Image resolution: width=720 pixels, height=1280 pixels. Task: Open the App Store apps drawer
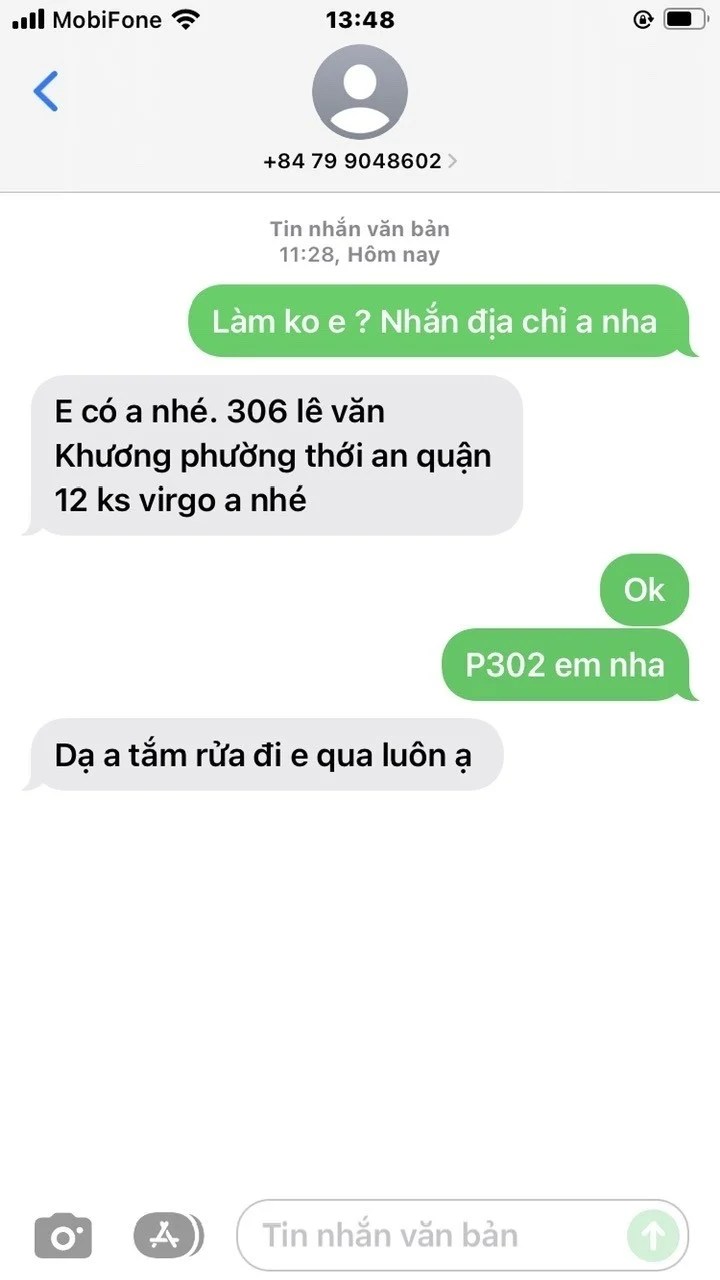click(167, 1236)
